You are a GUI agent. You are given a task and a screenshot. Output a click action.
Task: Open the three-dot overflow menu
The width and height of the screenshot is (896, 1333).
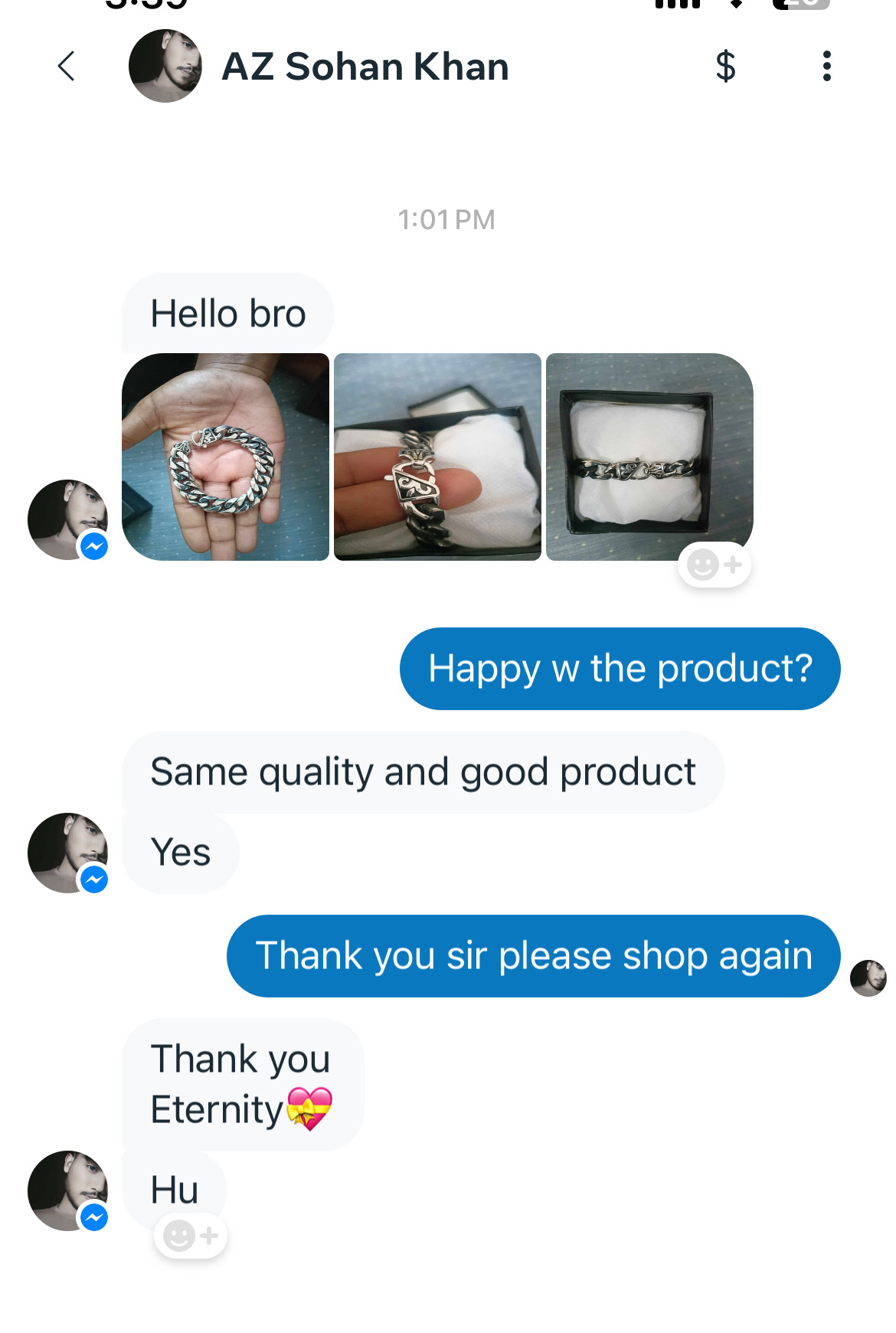tap(826, 67)
